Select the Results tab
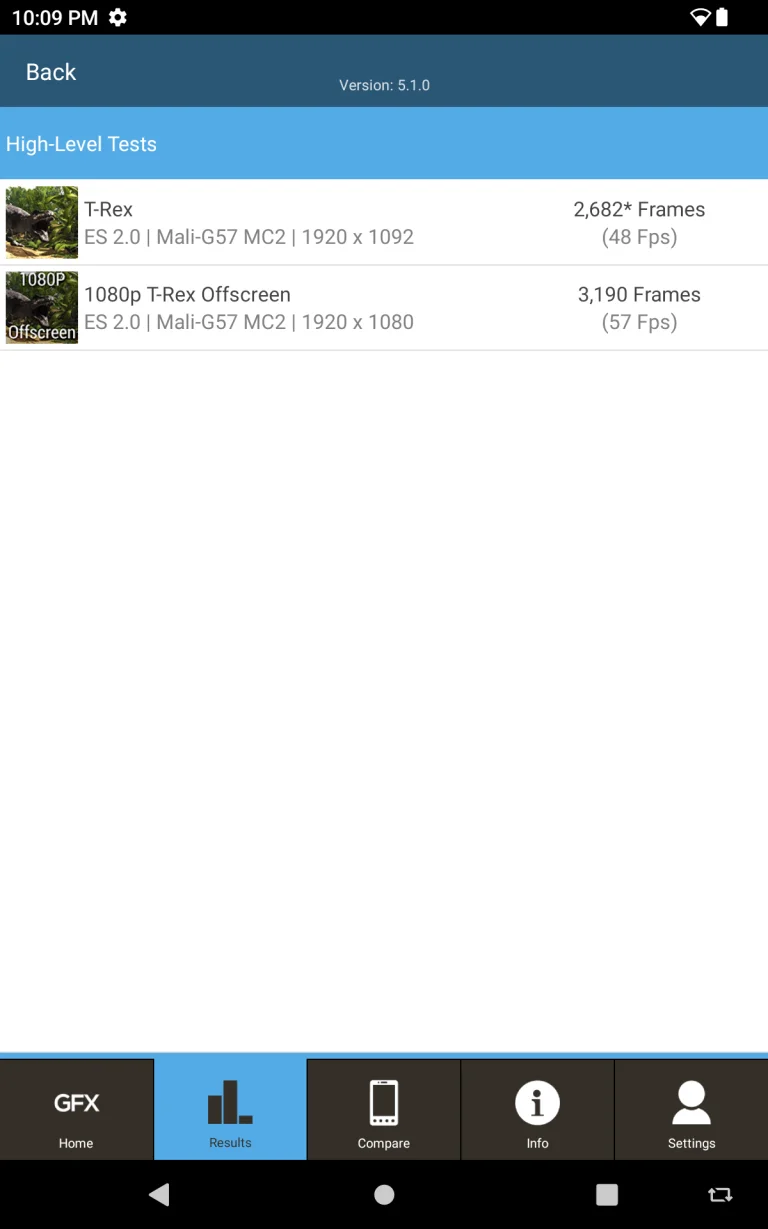The image size is (768, 1229). pos(230,1110)
